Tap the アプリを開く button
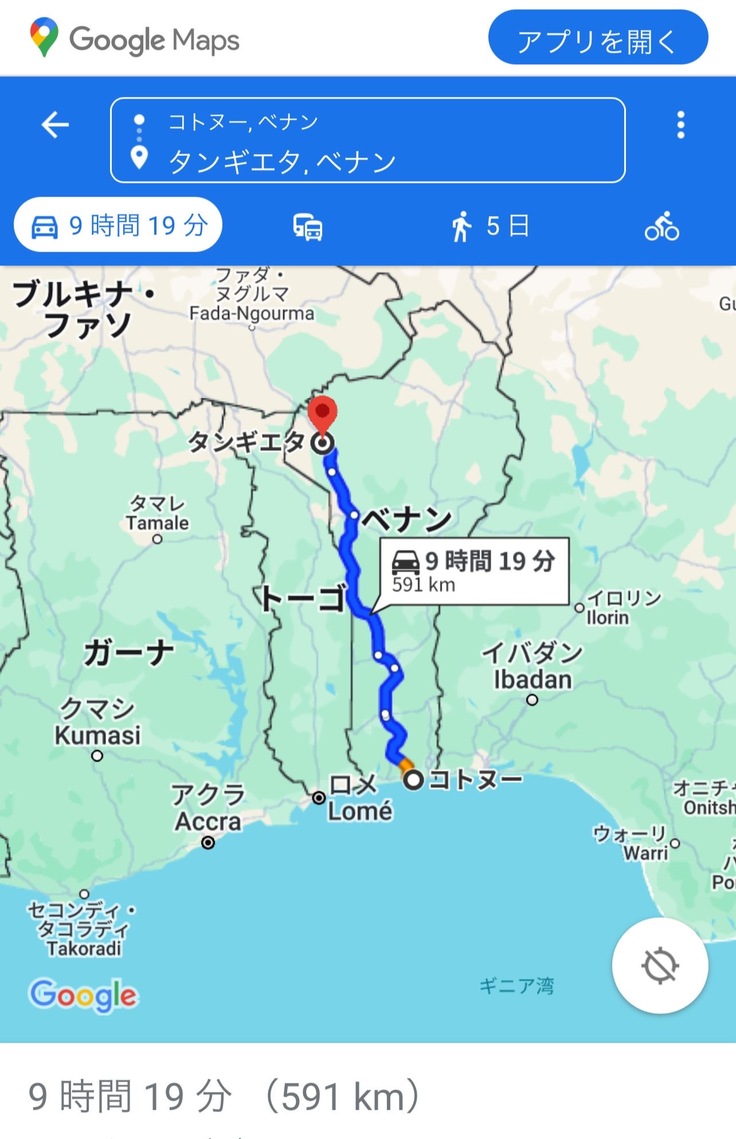This screenshot has width=736, height=1139. click(x=597, y=41)
